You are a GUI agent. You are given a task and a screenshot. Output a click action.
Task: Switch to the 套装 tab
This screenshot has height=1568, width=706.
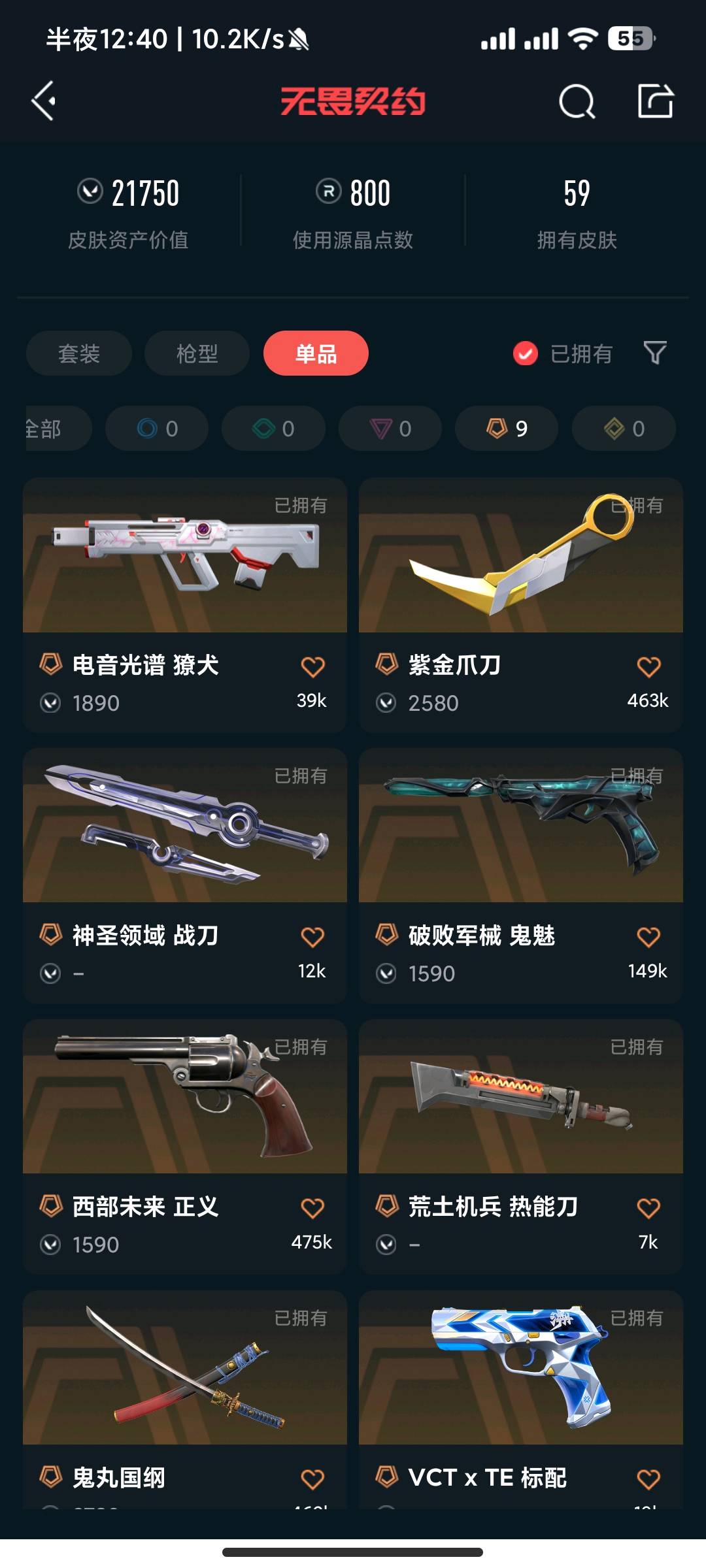pos(79,353)
